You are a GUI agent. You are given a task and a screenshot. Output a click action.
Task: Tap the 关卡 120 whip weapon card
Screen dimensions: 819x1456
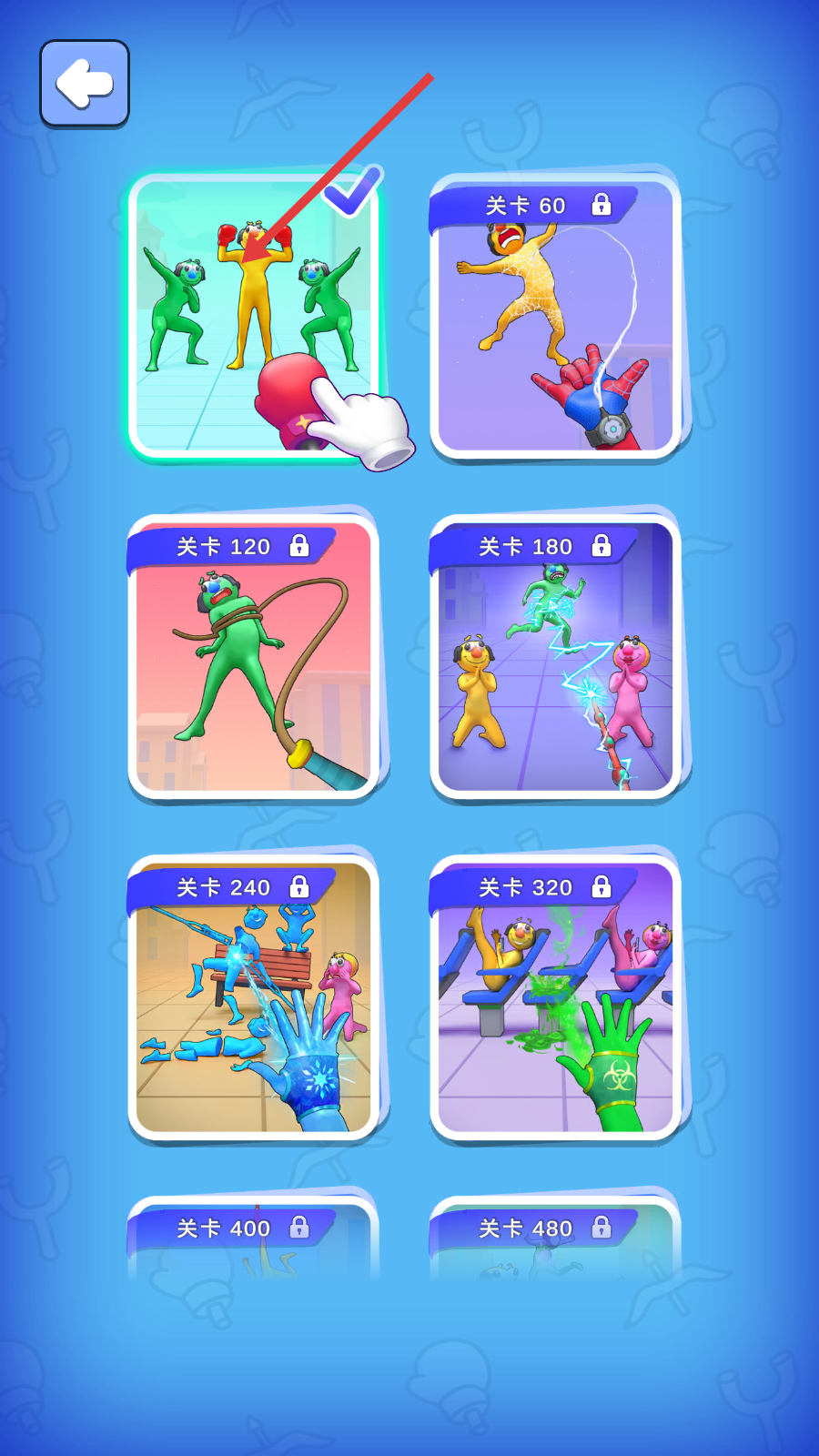pyautogui.click(x=253, y=655)
